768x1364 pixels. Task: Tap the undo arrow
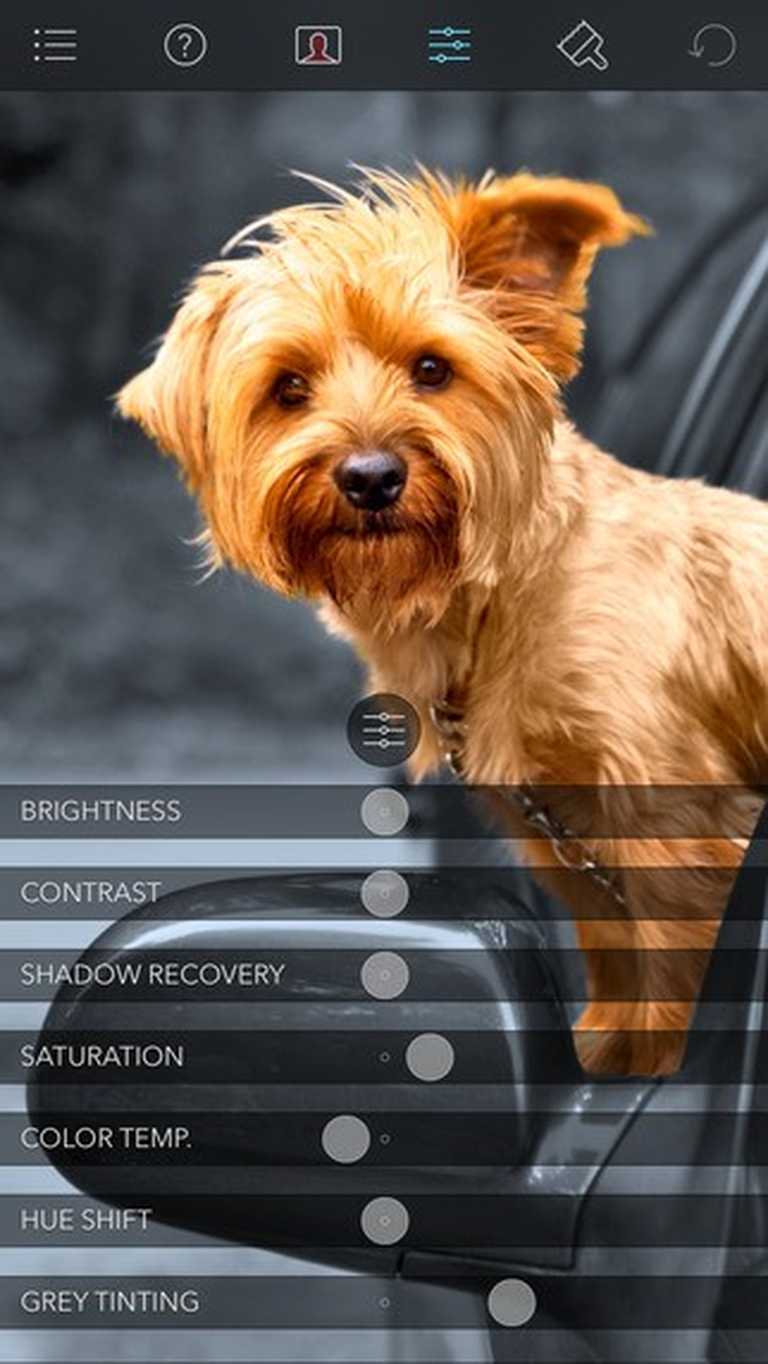coord(713,46)
